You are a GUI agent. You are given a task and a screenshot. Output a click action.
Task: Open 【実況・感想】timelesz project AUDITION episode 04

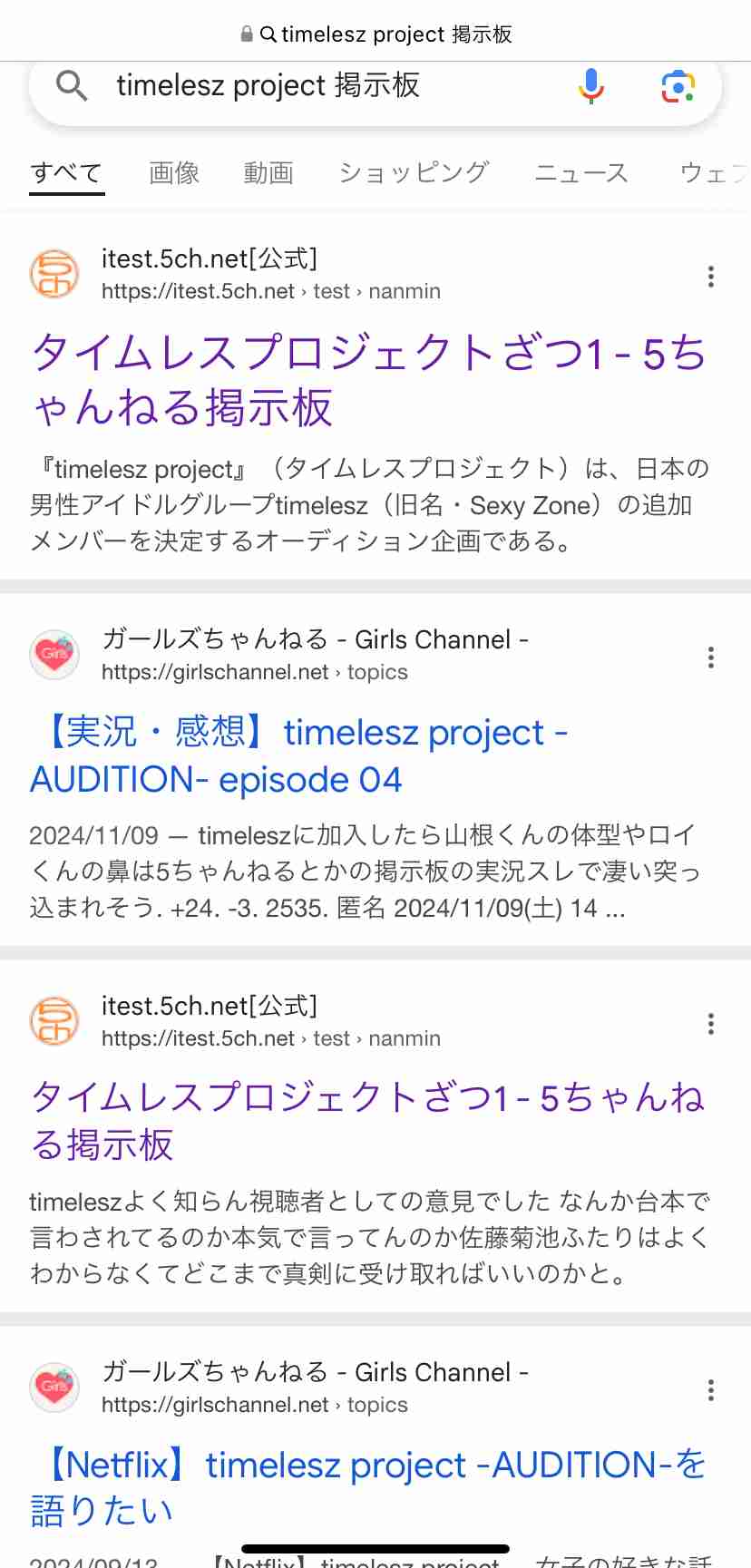299,755
